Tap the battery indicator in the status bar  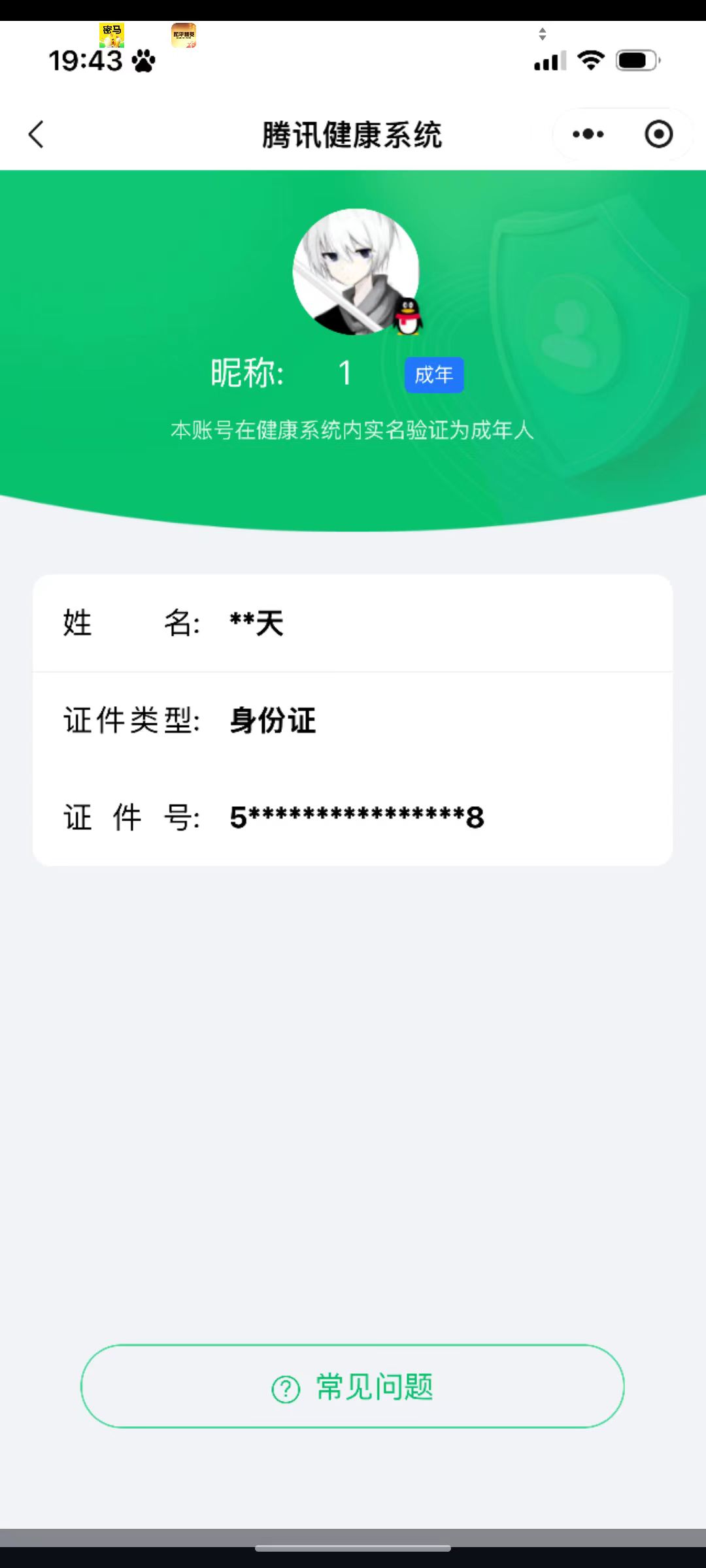tap(634, 61)
